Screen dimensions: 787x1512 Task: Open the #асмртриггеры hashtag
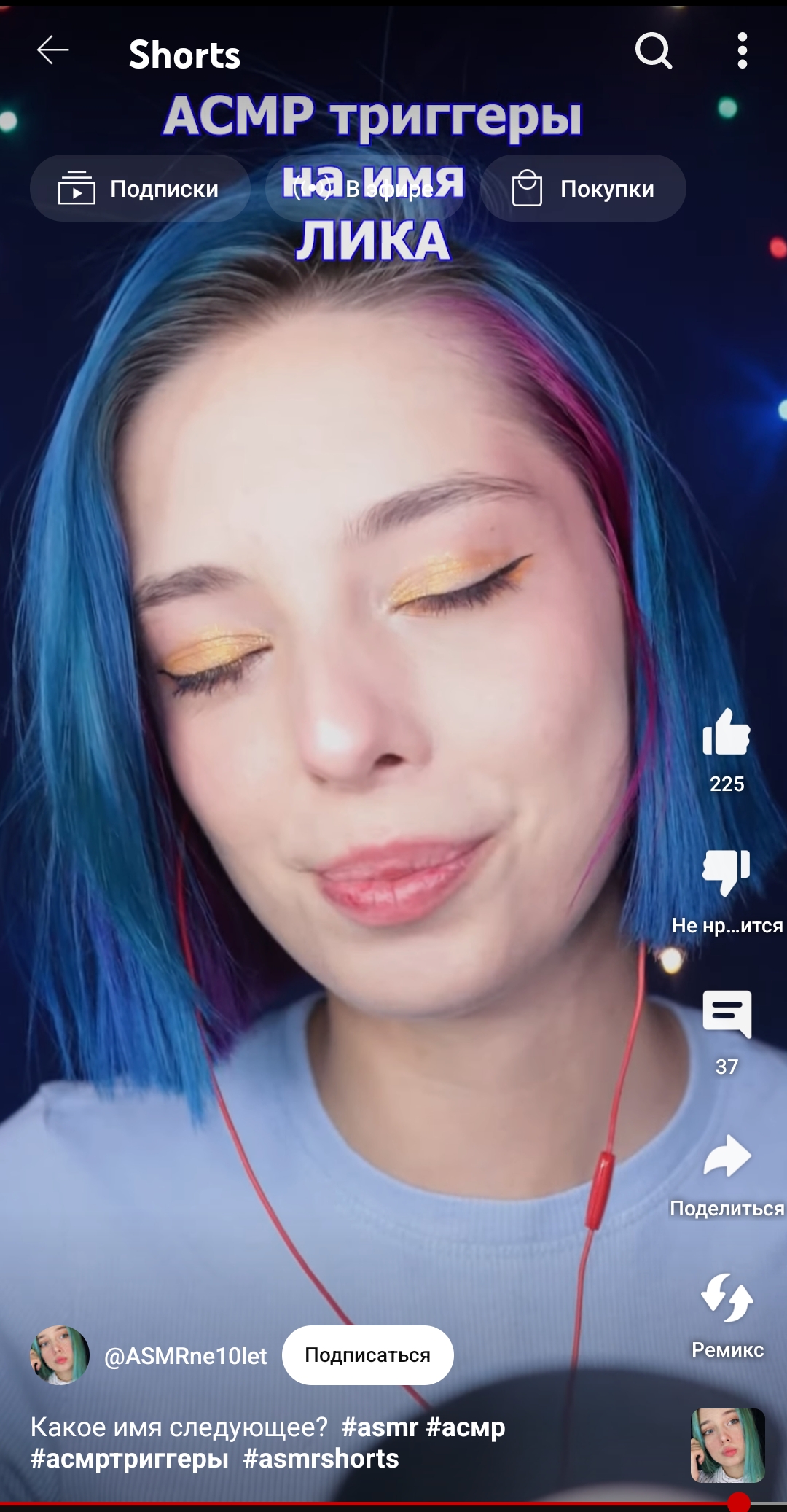[130, 1459]
